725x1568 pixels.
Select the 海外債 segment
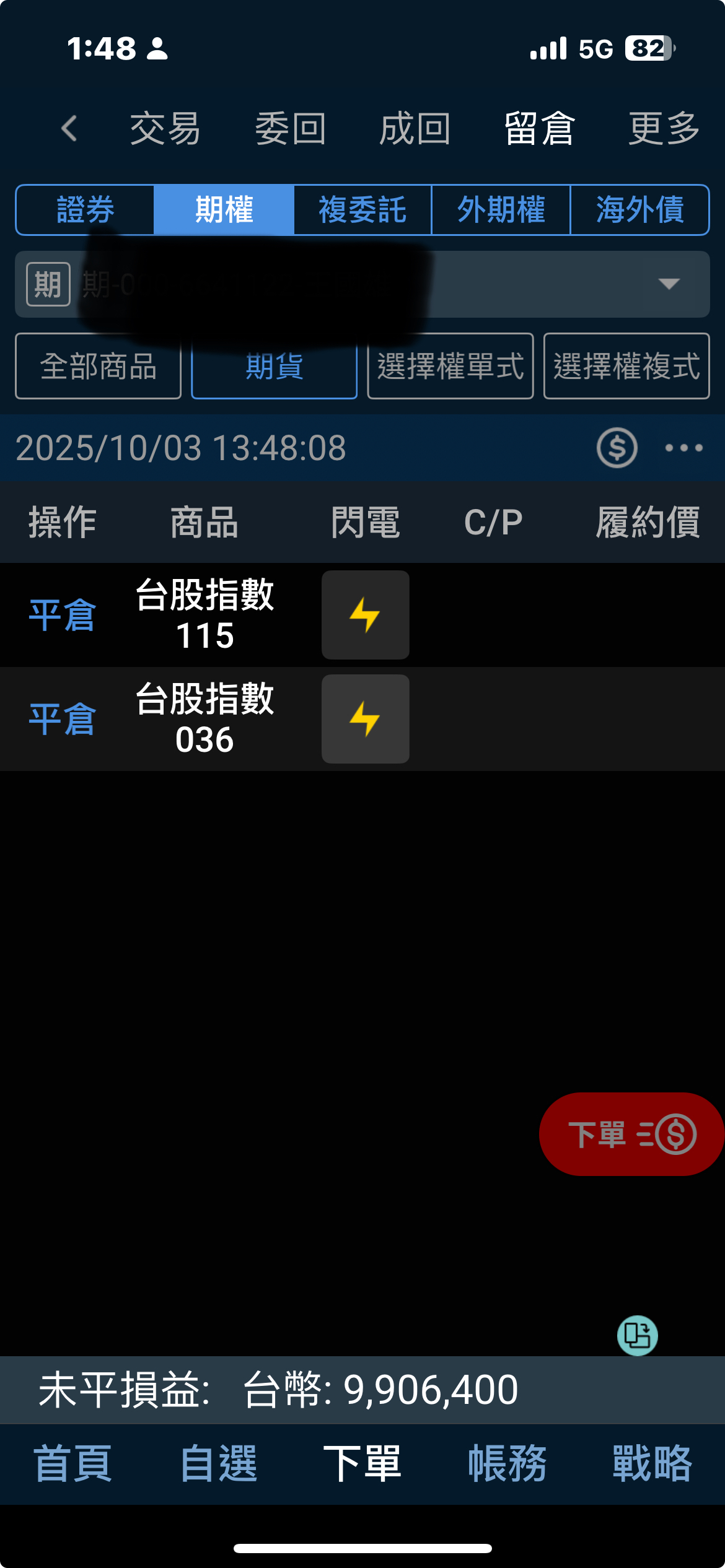click(x=639, y=210)
